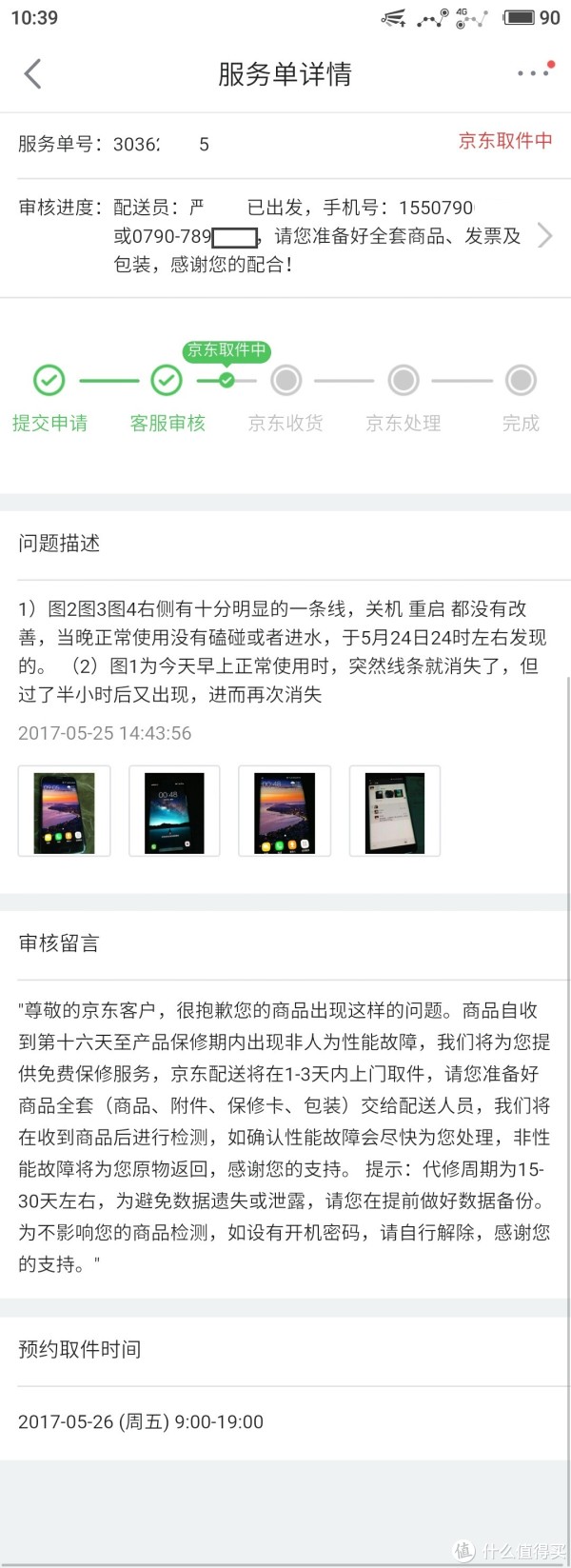
Task: View the fourth attached problem photo
Action: tap(395, 811)
